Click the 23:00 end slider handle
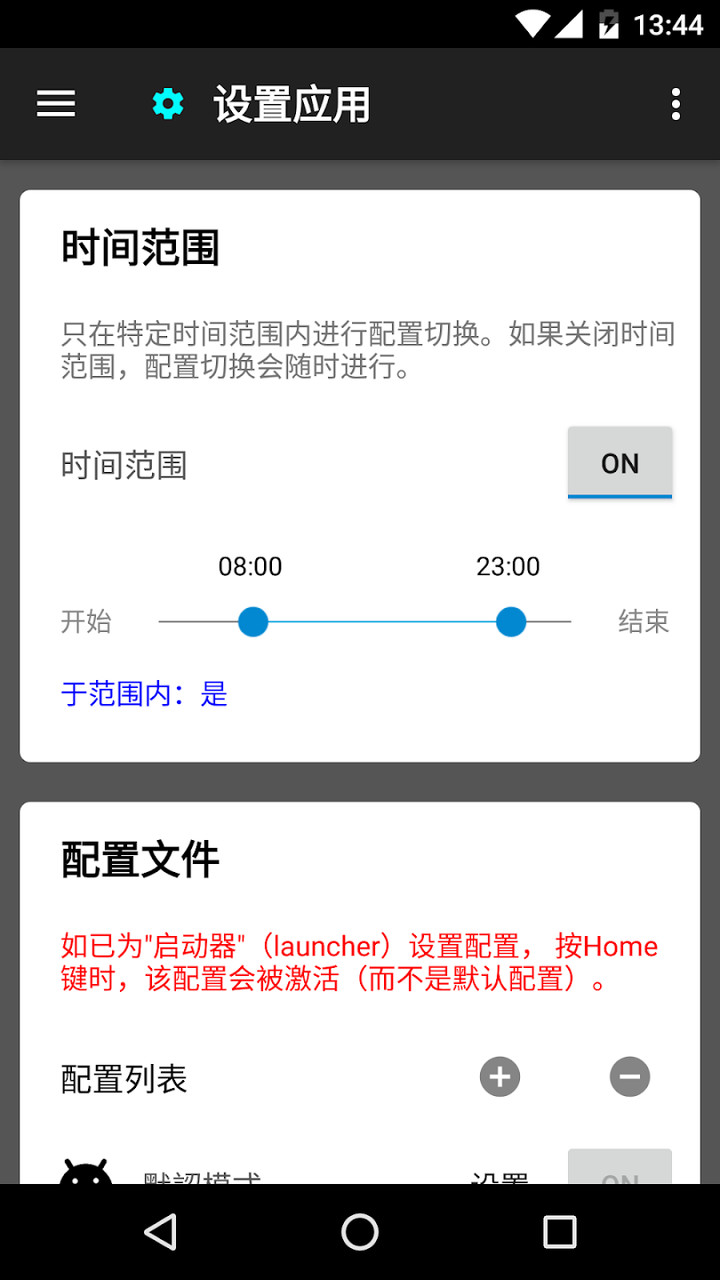 coord(510,622)
